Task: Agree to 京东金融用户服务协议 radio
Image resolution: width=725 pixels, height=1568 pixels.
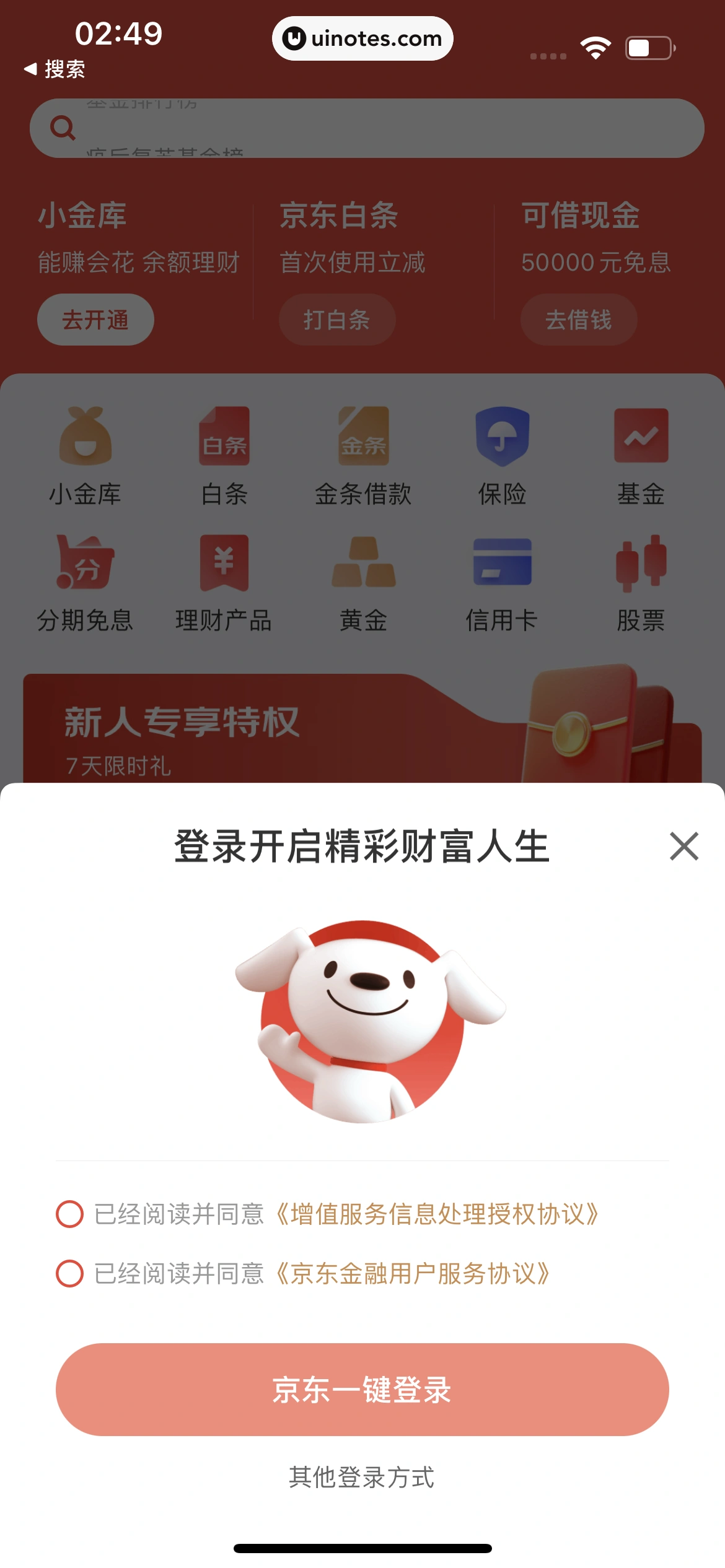Action: pyautogui.click(x=69, y=1273)
